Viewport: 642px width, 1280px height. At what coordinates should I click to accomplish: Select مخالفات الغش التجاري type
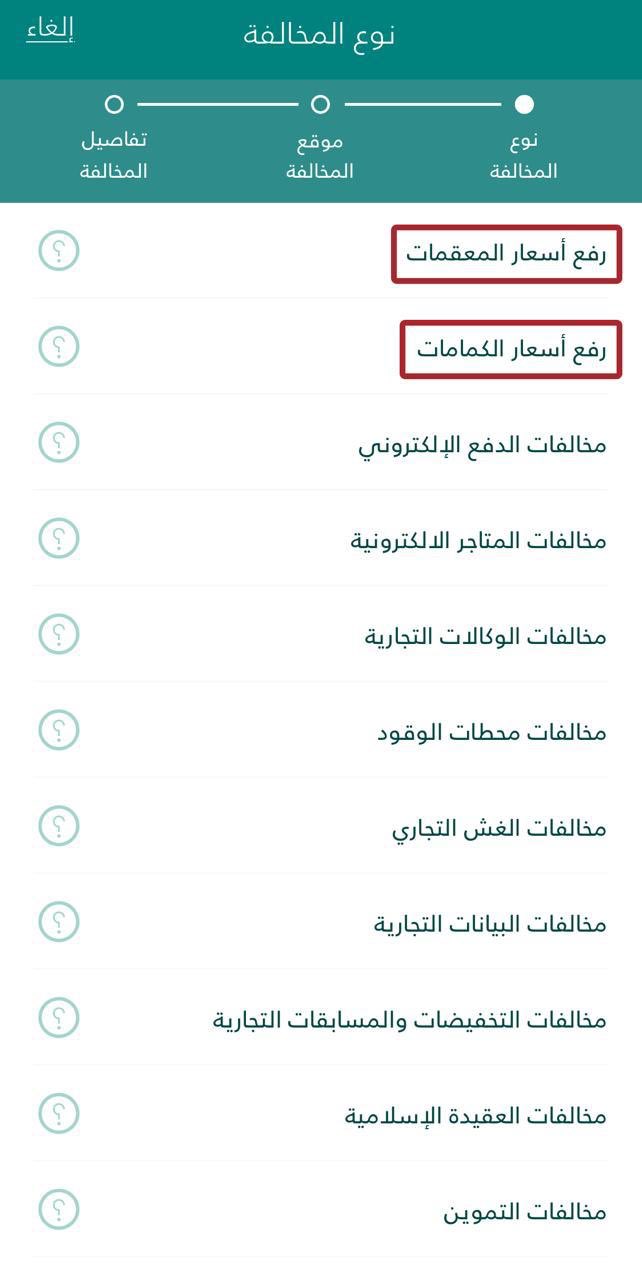(498, 828)
